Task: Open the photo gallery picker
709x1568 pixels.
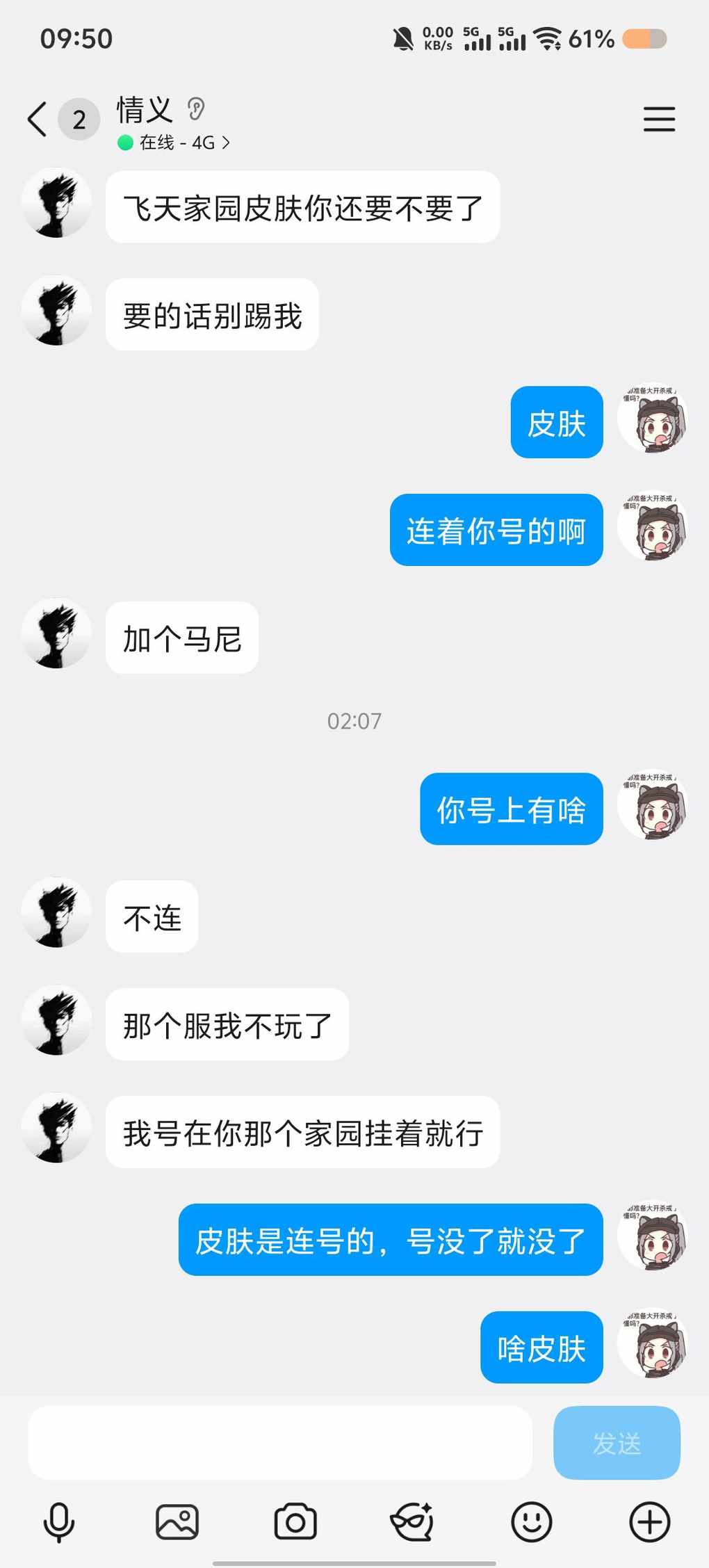Action: 177,1522
